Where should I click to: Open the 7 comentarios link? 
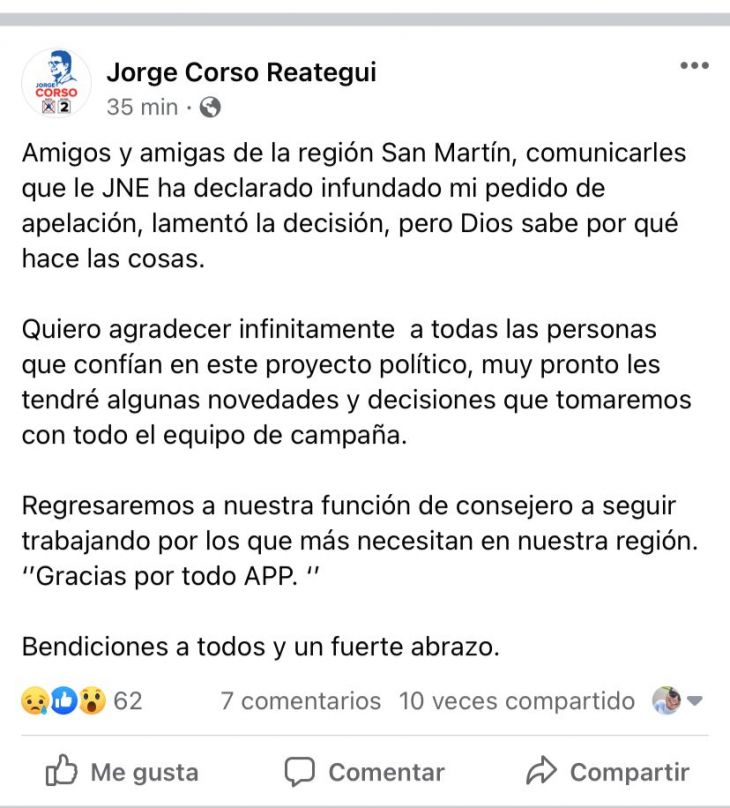pos(300,701)
